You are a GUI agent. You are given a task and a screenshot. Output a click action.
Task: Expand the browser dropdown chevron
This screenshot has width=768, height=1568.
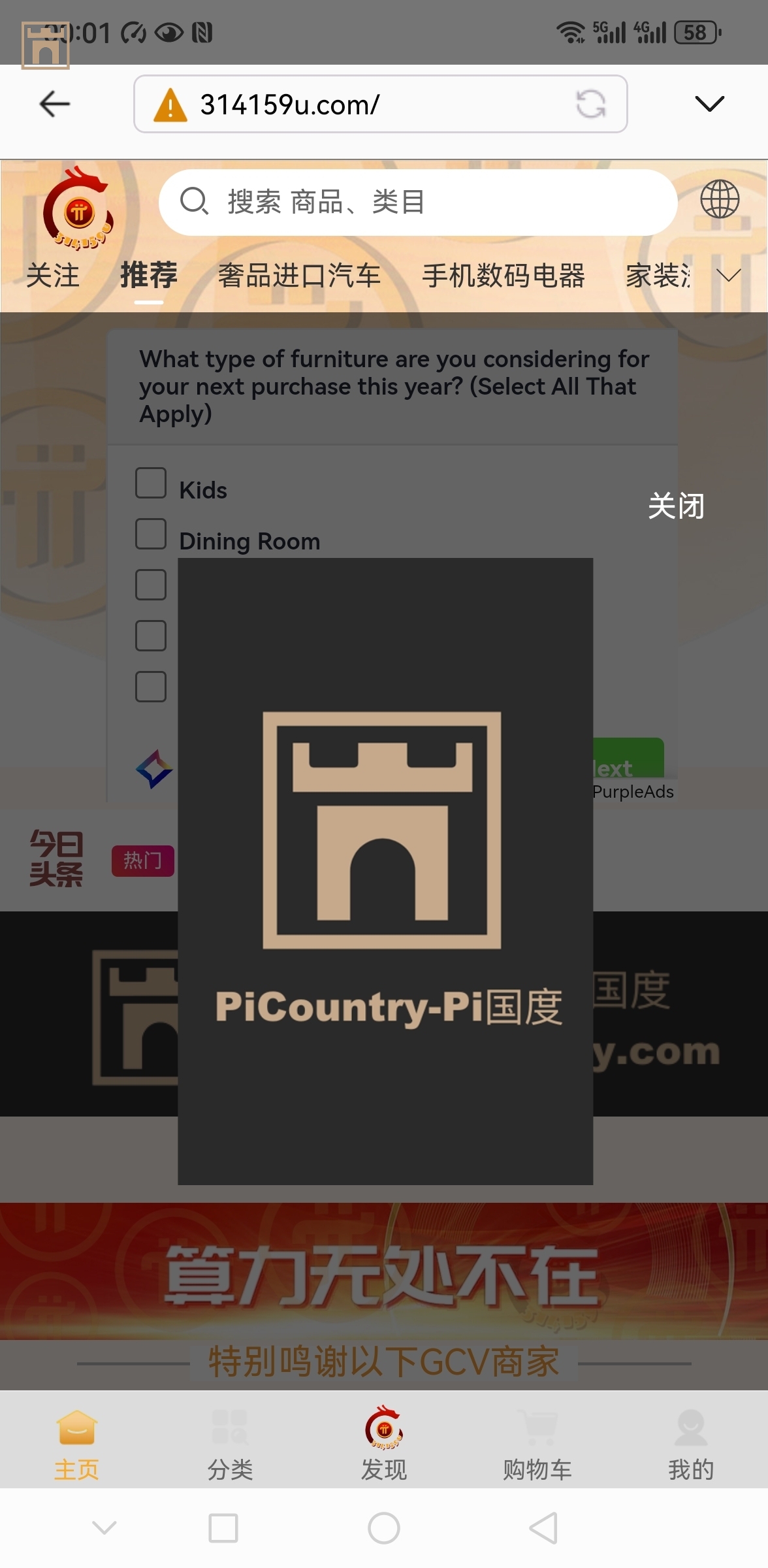(709, 103)
